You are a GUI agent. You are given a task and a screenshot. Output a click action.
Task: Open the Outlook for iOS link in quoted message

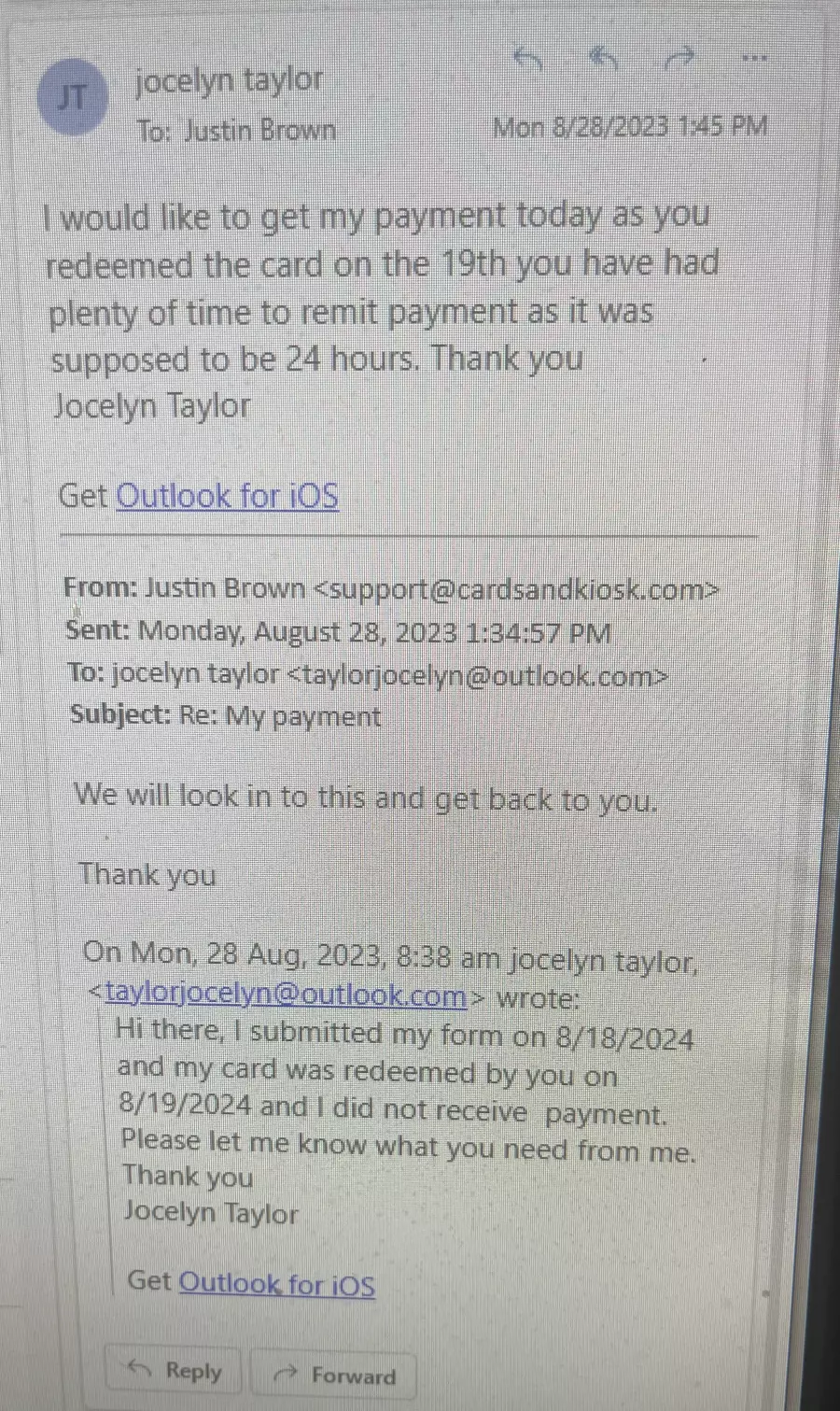[276, 1284]
